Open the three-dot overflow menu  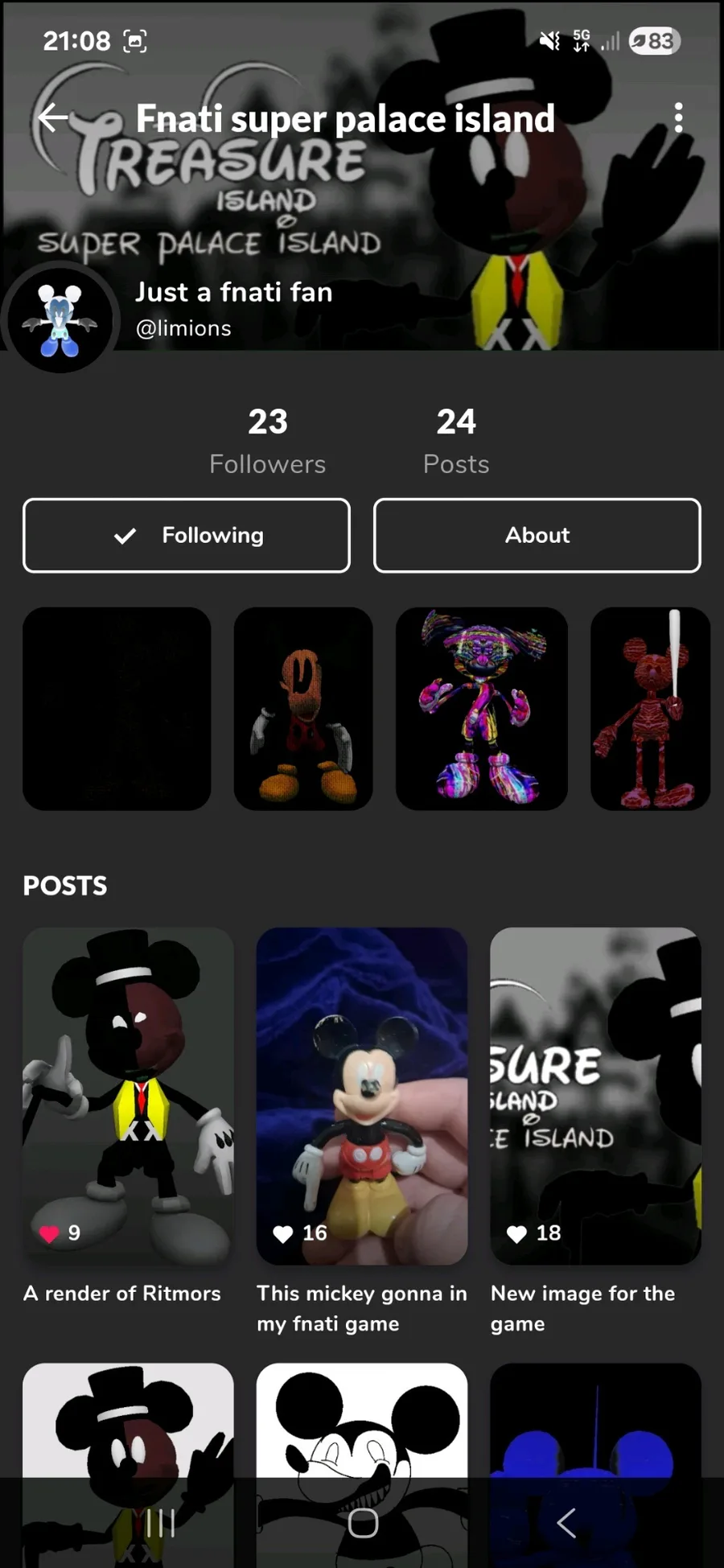pyautogui.click(x=679, y=117)
